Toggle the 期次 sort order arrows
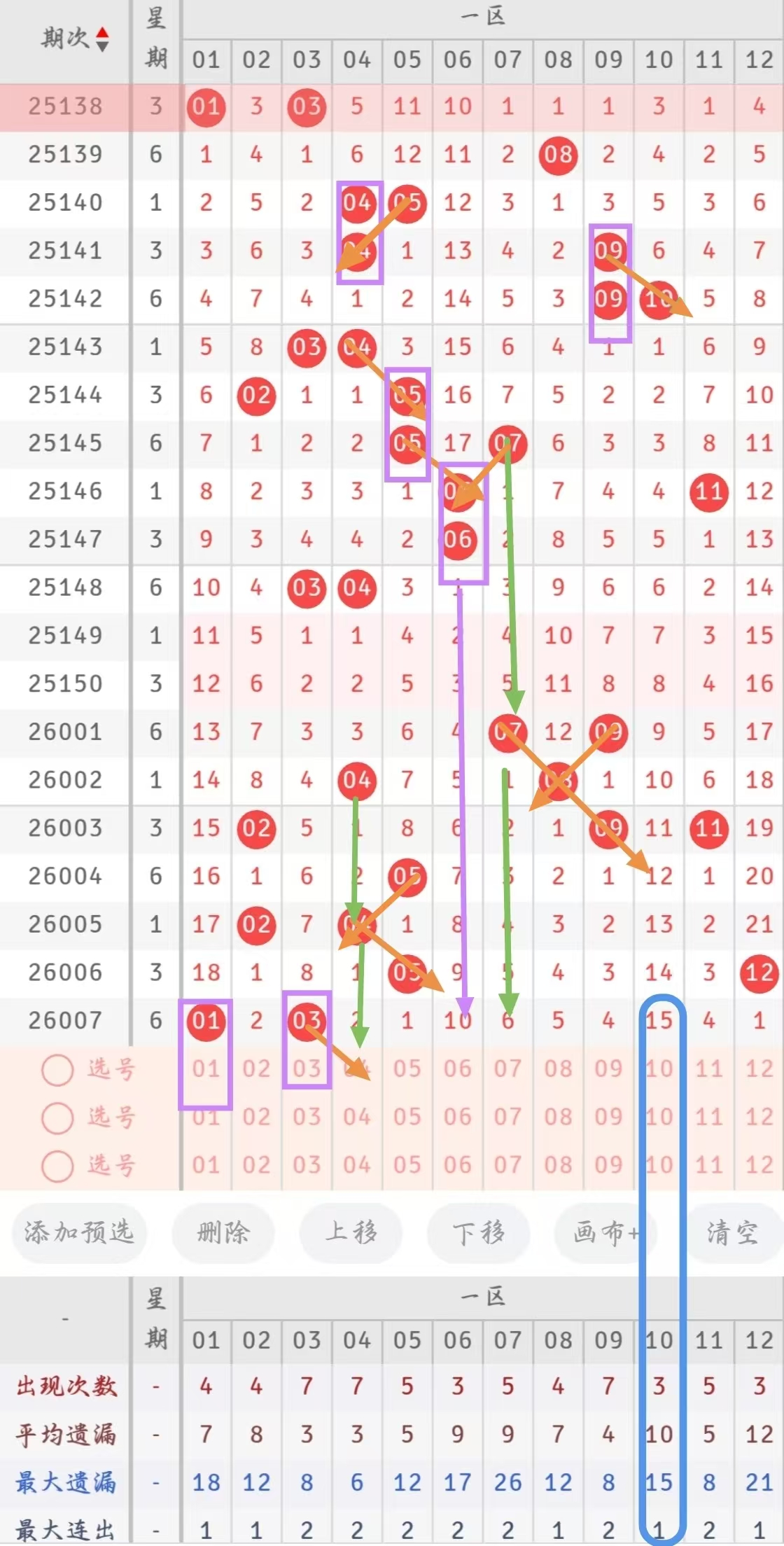Image resolution: width=784 pixels, height=1546 pixels. (x=102, y=39)
